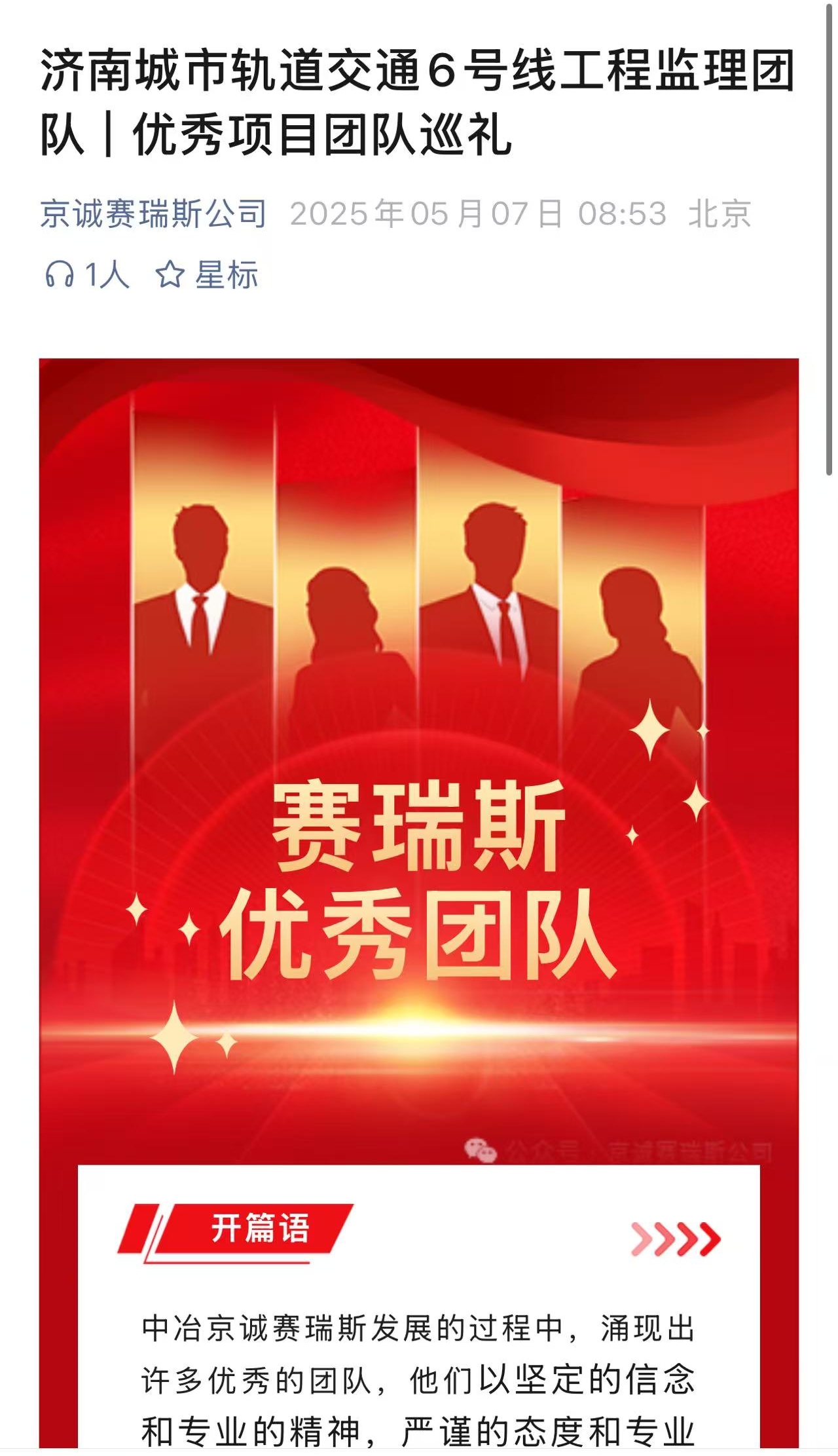Tap the 1人 listening headphone button
Image resolution: width=838 pixels, height=1456 pixels.
pyautogui.click(x=86, y=274)
